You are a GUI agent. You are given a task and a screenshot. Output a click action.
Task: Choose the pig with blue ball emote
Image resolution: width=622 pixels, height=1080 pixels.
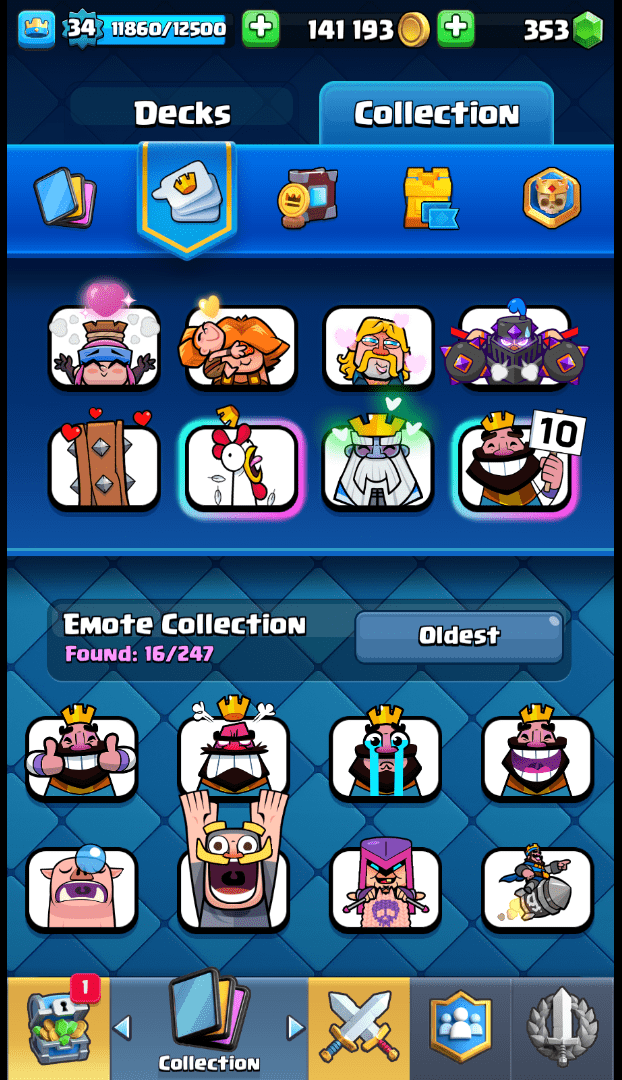coord(82,888)
